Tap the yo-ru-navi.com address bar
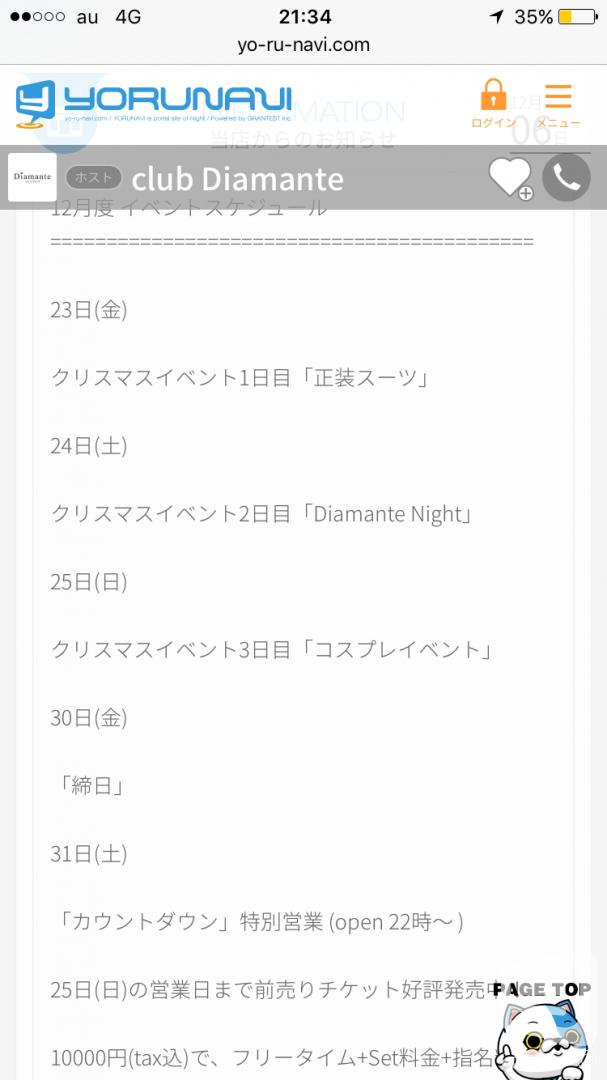 [x=303, y=45]
